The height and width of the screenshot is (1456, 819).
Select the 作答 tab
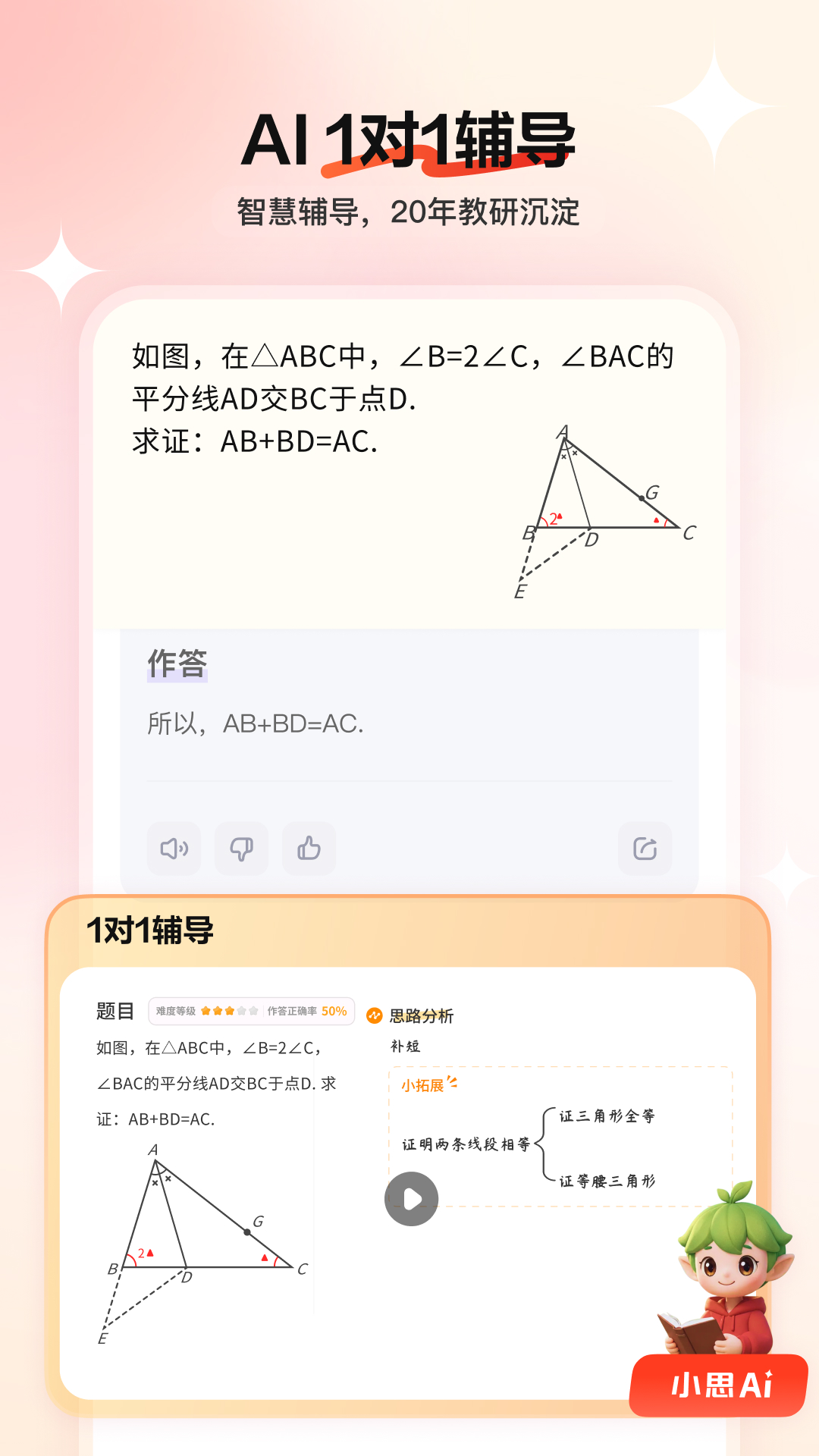click(178, 666)
